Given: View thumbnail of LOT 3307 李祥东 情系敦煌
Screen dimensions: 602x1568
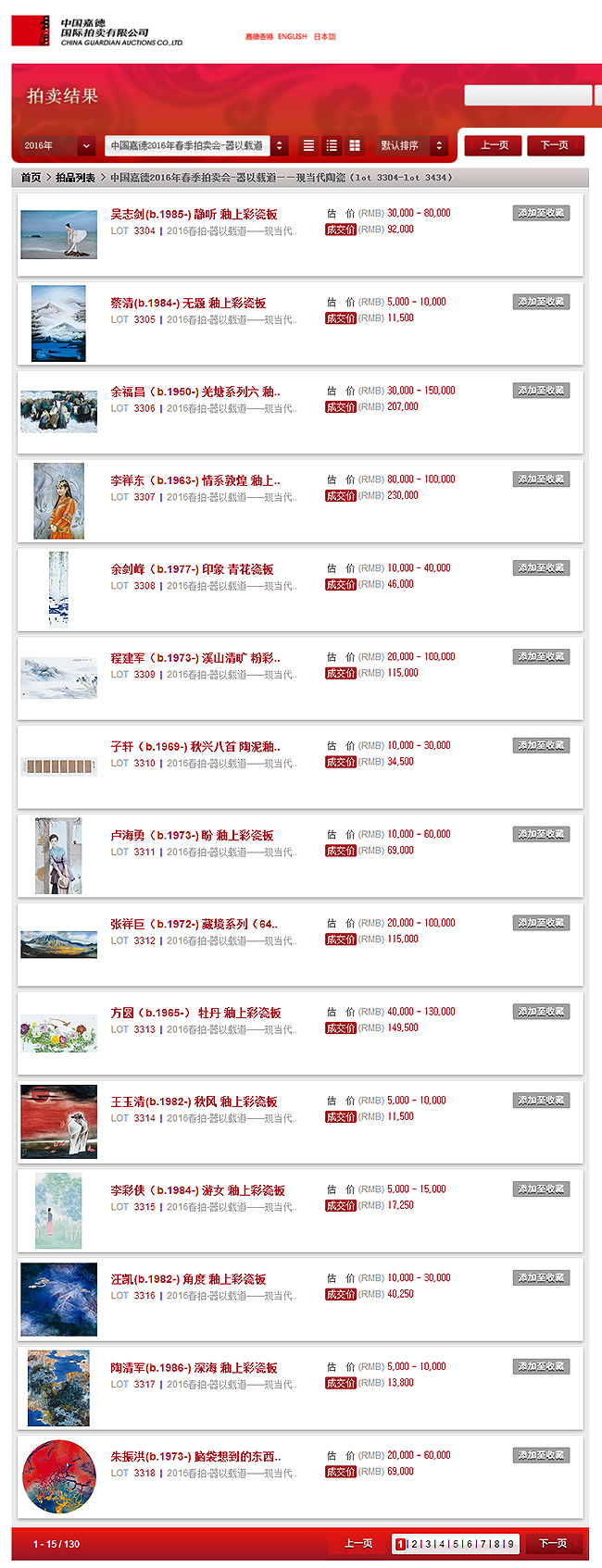Looking at the screenshot, I should 58,501.
